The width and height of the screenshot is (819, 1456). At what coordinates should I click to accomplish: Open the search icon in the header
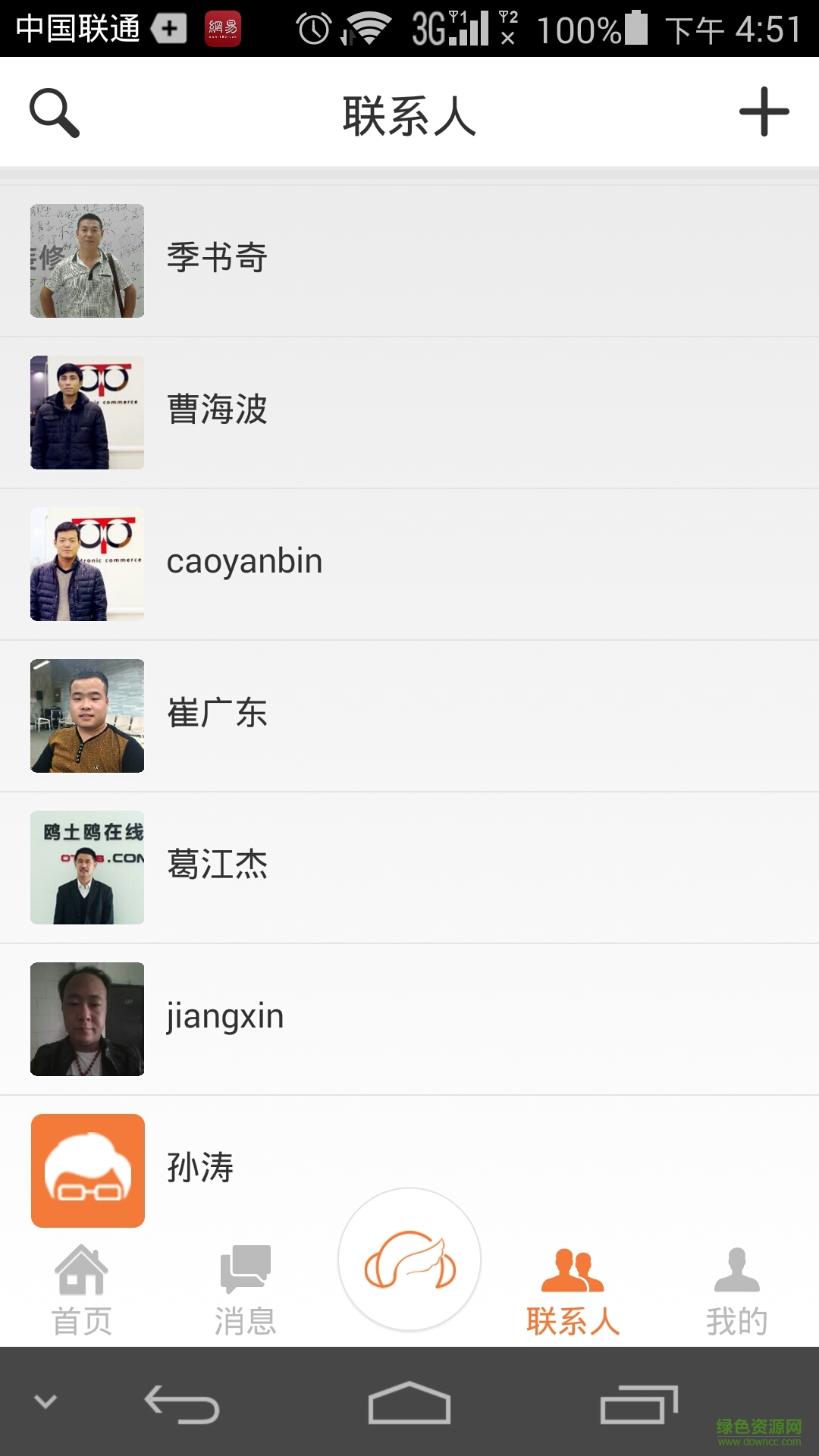tap(54, 113)
